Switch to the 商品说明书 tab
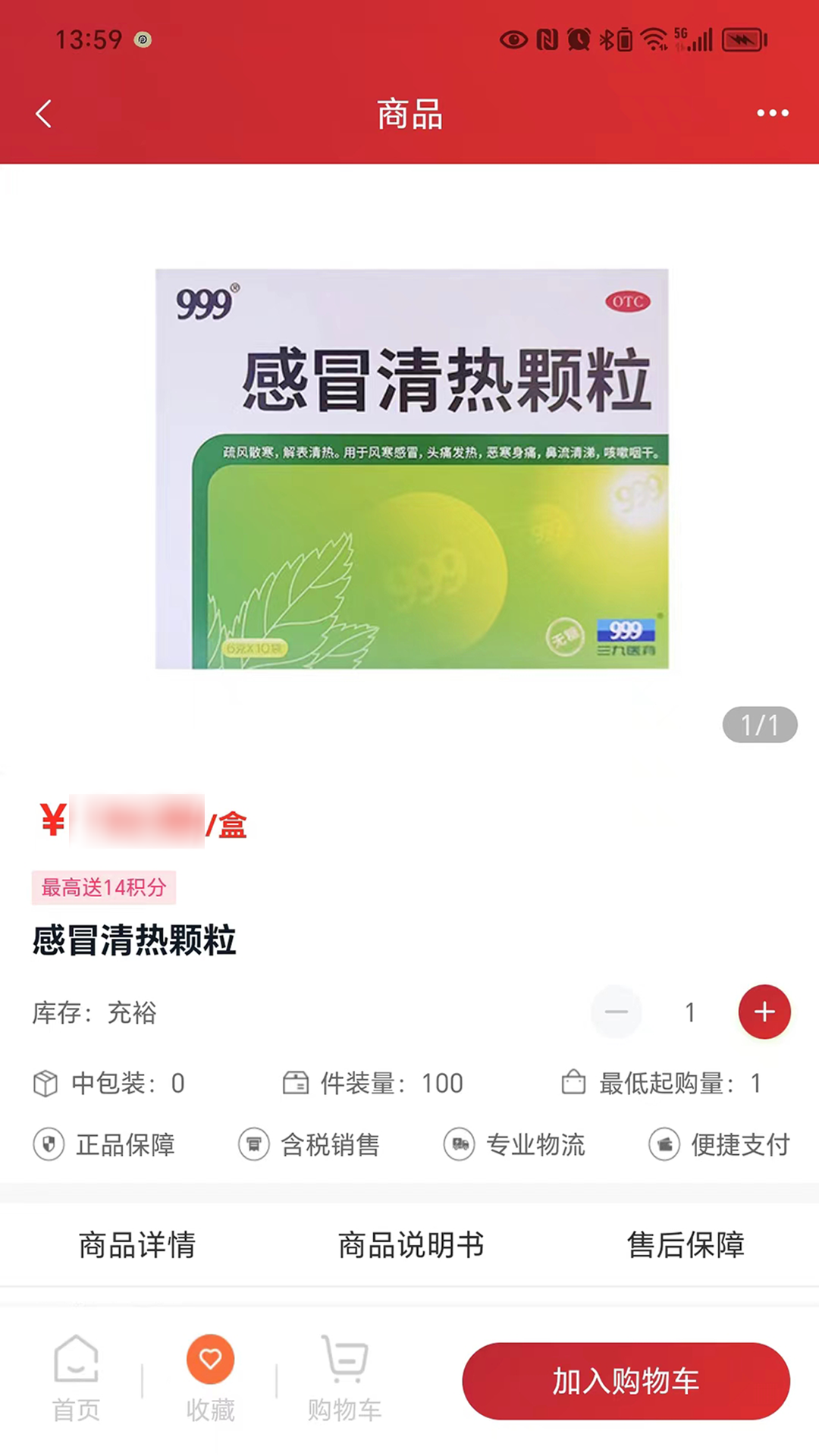819x1456 pixels. [410, 1245]
